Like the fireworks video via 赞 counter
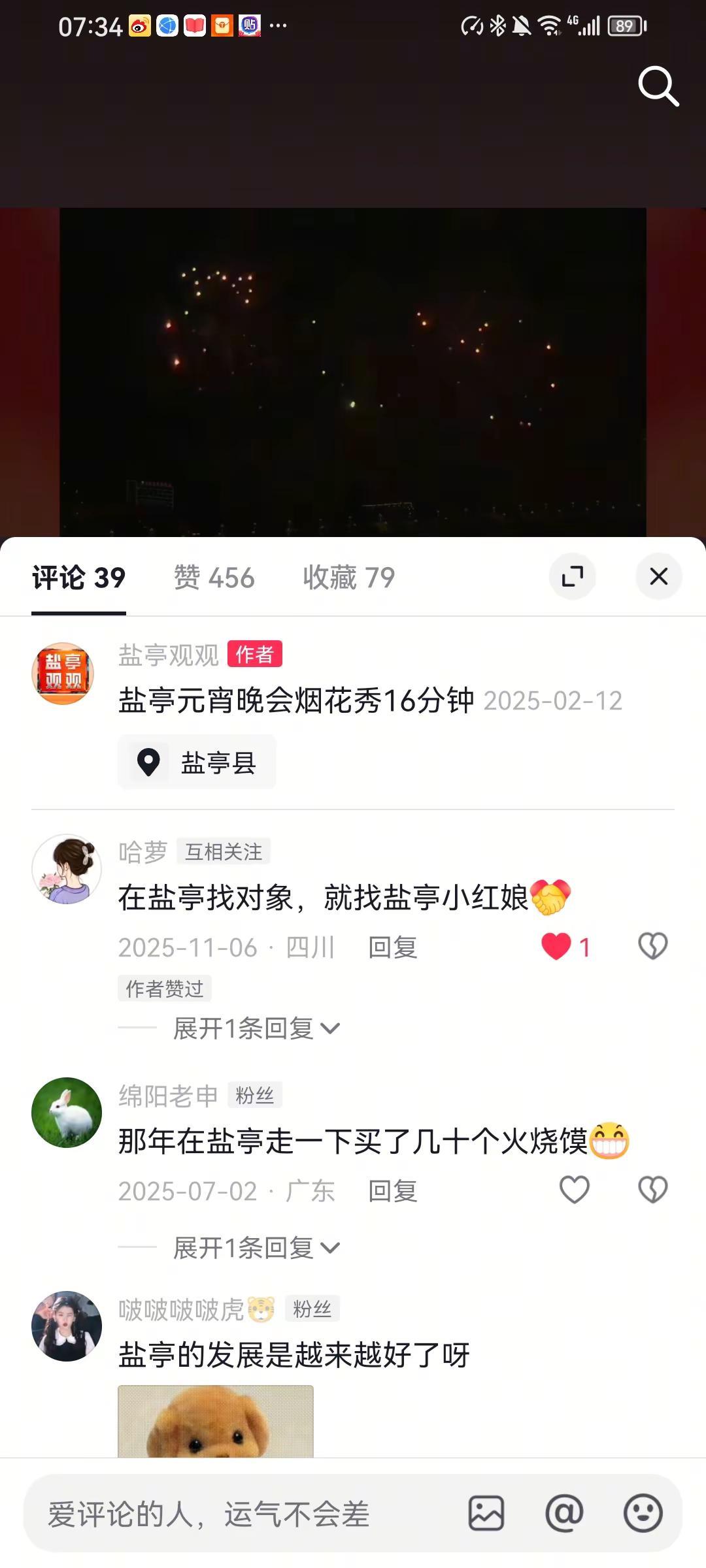 point(214,578)
